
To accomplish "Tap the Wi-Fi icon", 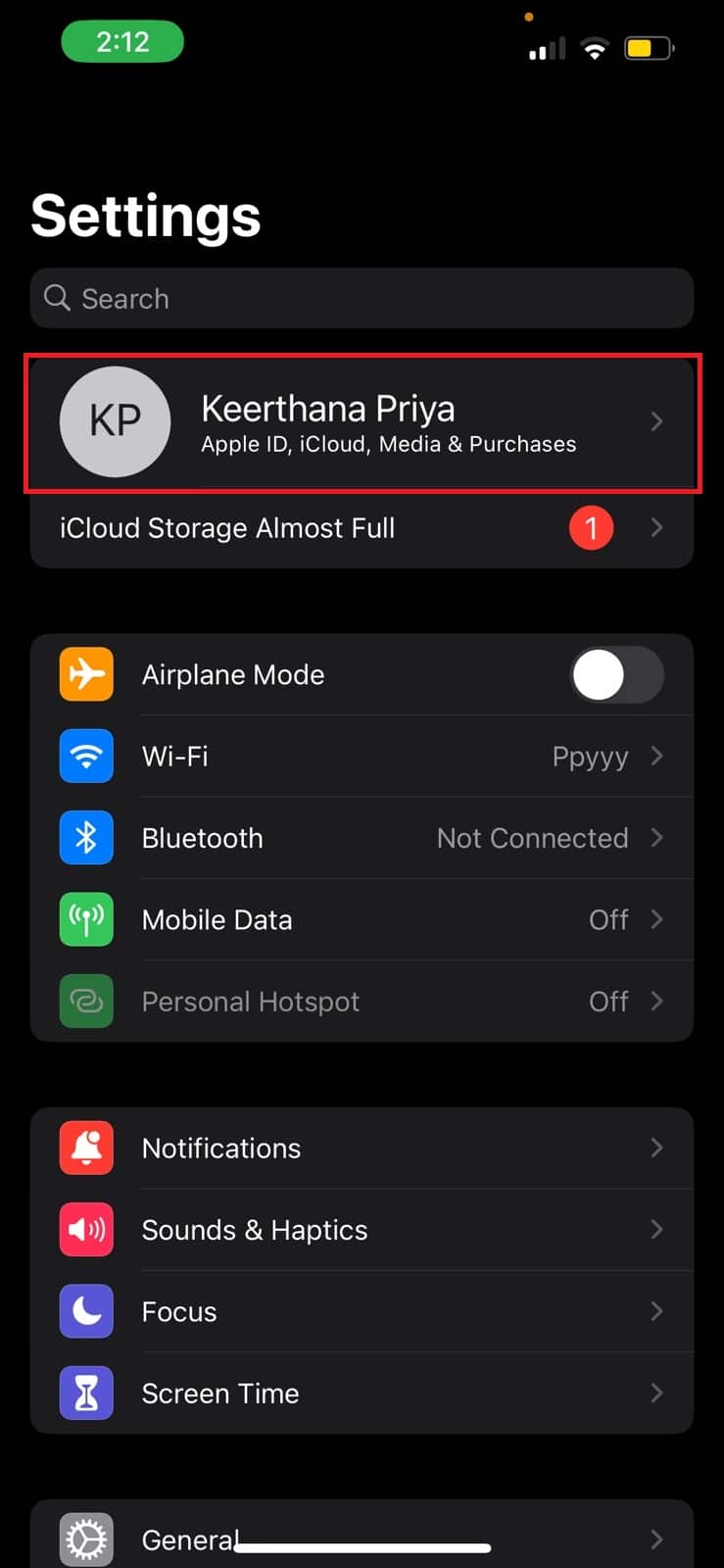I will (86, 756).
